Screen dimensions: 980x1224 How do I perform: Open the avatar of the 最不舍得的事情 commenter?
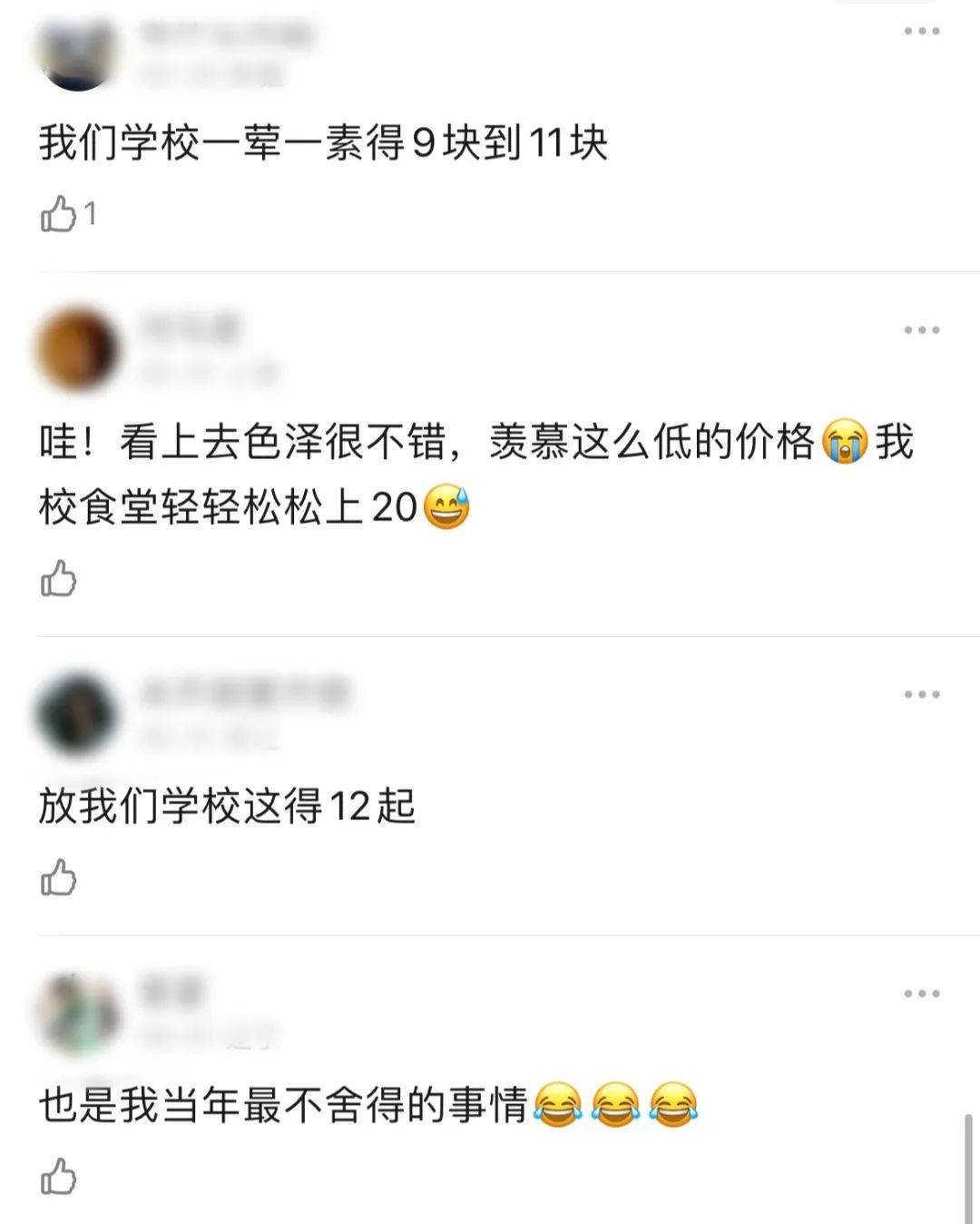point(78,1014)
